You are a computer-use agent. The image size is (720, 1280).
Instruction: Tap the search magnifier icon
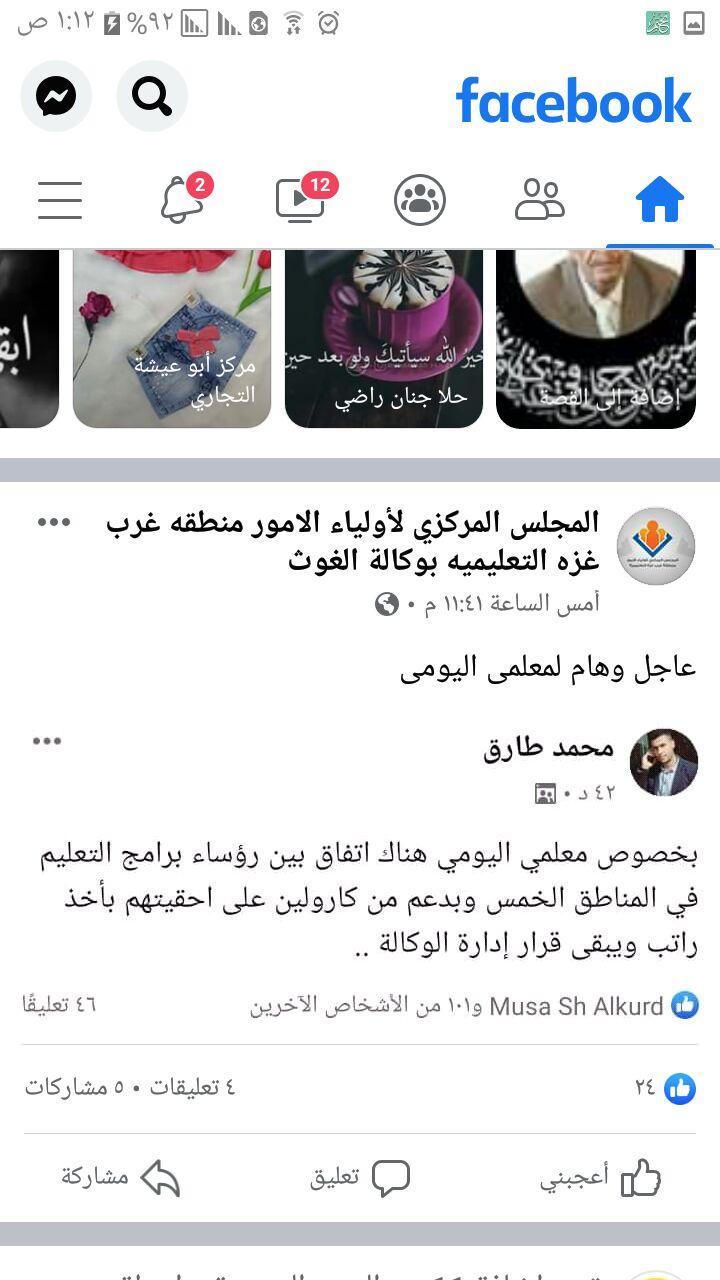point(152,96)
